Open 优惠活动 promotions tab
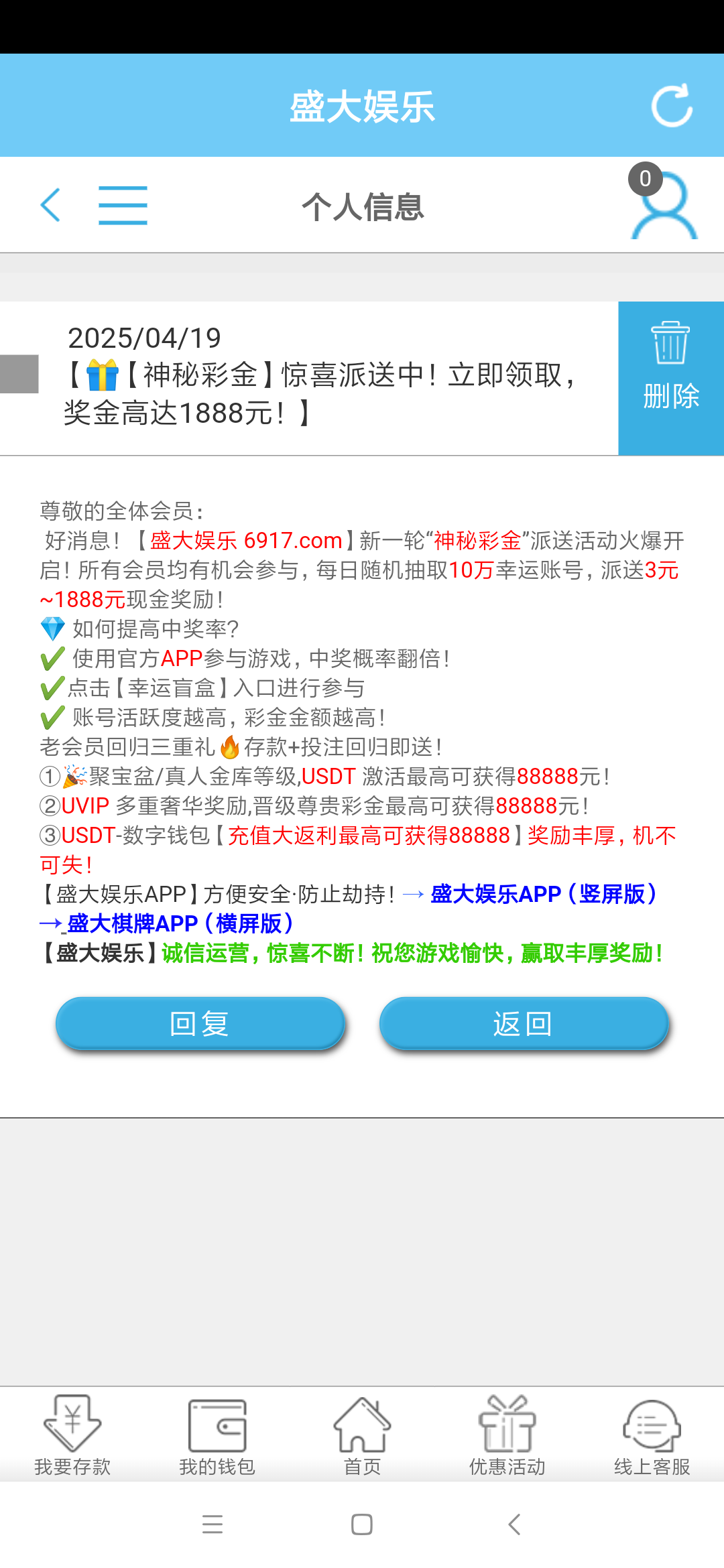The height and width of the screenshot is (1568, 724). click(507, 1435)
